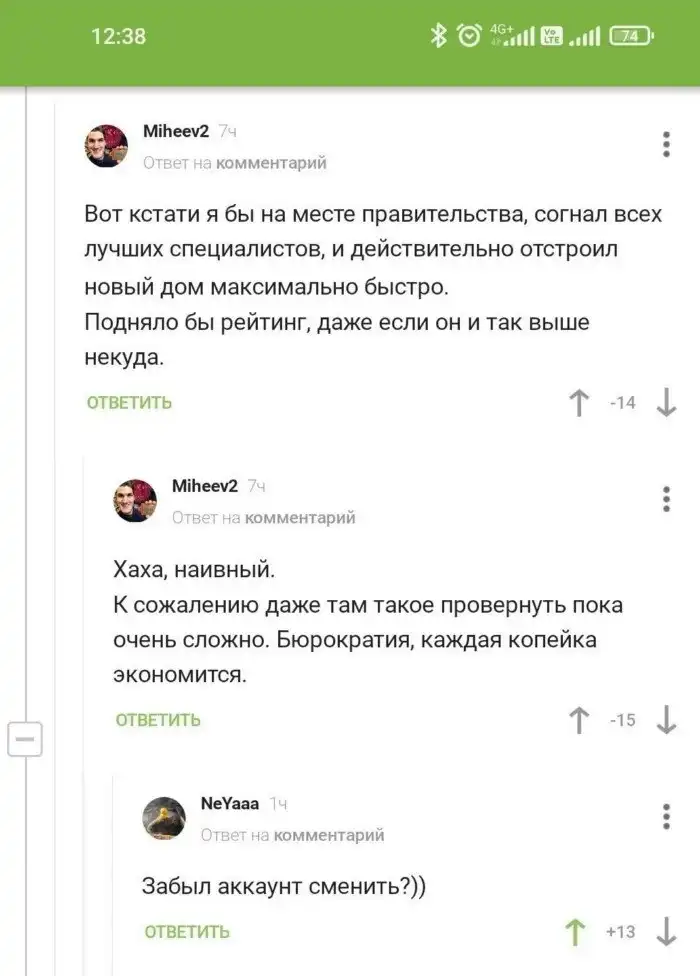Downvote NeYaaa's comment rated +13
Viewport: 700px width, 976px height.
click(666, 932)
